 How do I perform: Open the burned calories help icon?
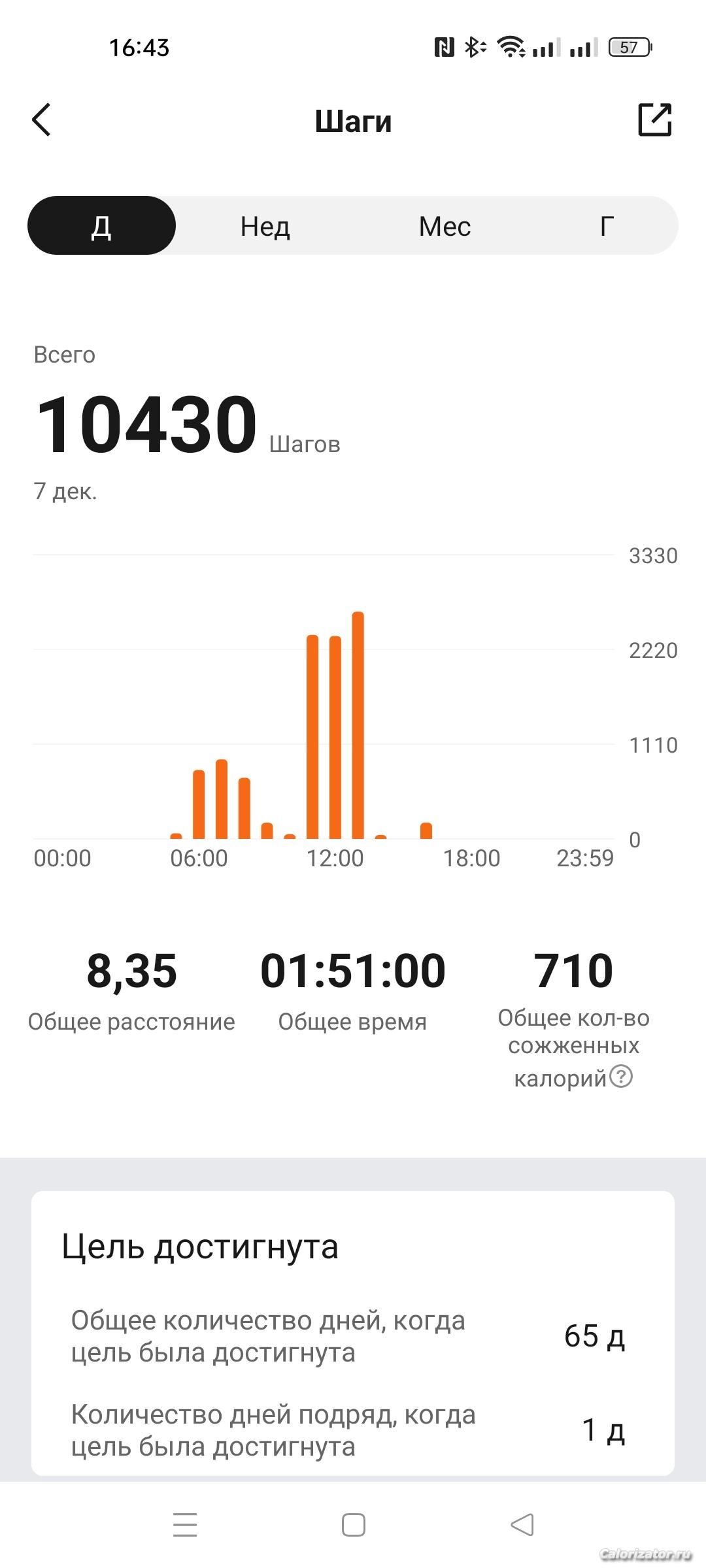tap(621, 1076)
